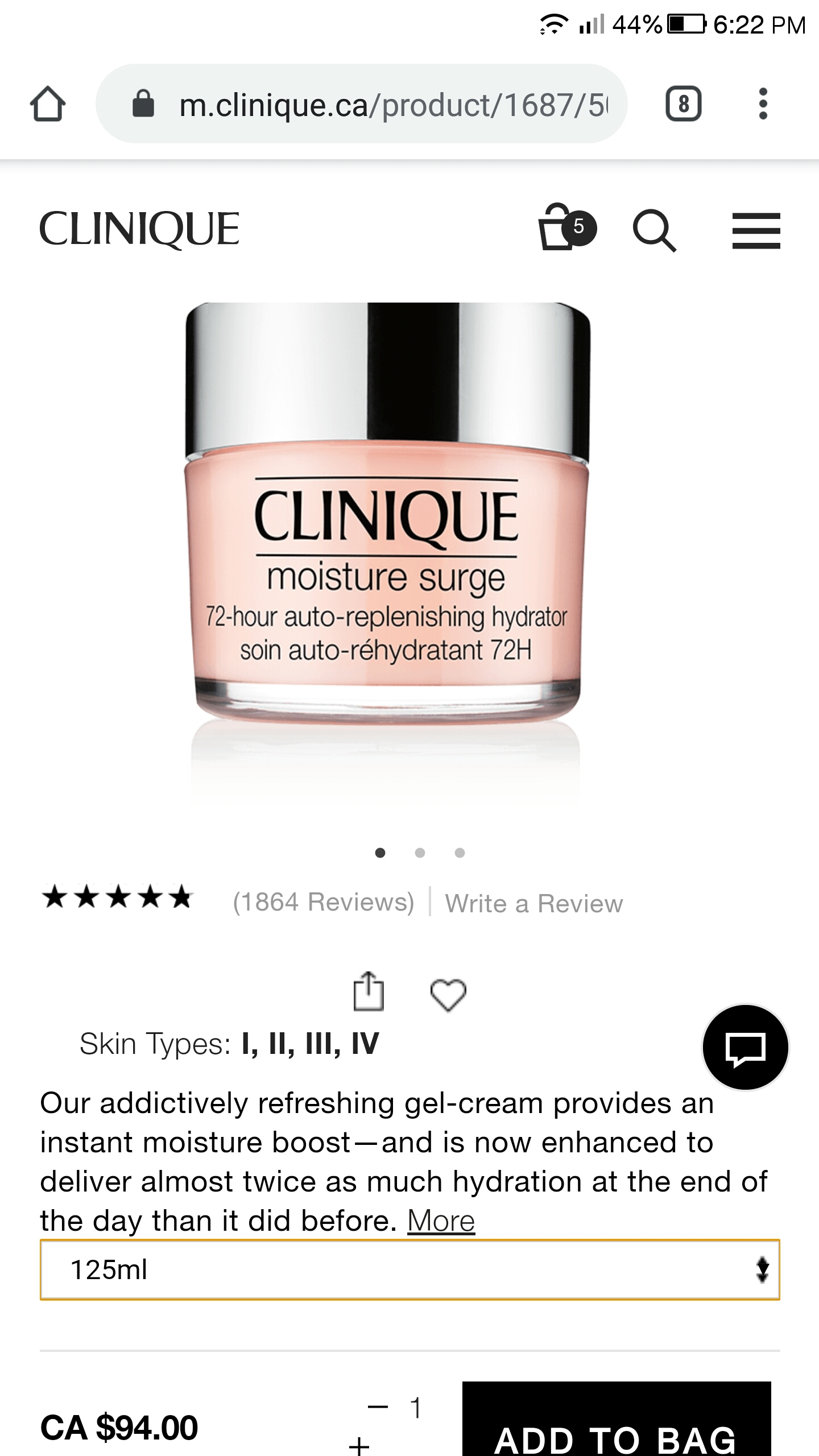819x1456 pixels.
Task: Add to Bag
Action: click(x=617, y=1419)
